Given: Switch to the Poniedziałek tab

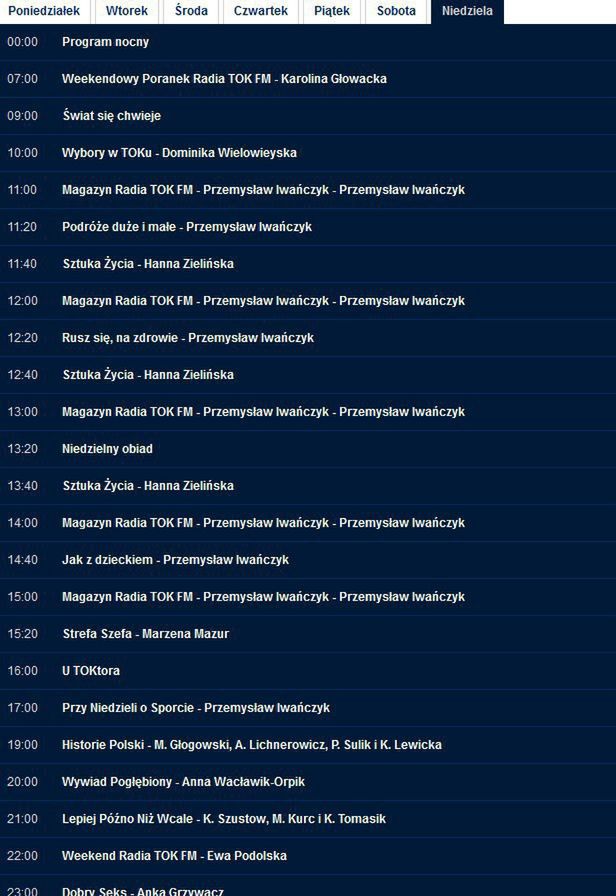Looking at the screenshot, I should [x=44, y=11].
